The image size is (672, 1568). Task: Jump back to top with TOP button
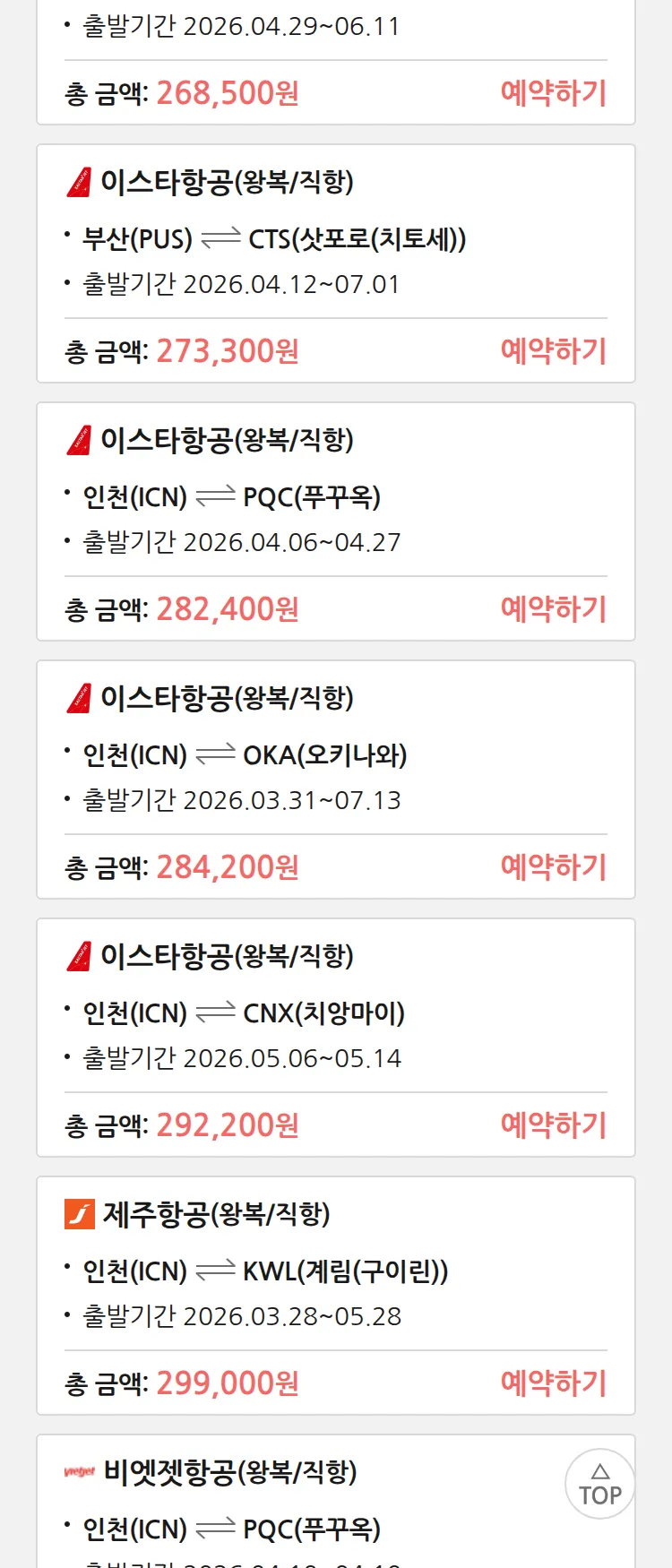click(599, 1484)
